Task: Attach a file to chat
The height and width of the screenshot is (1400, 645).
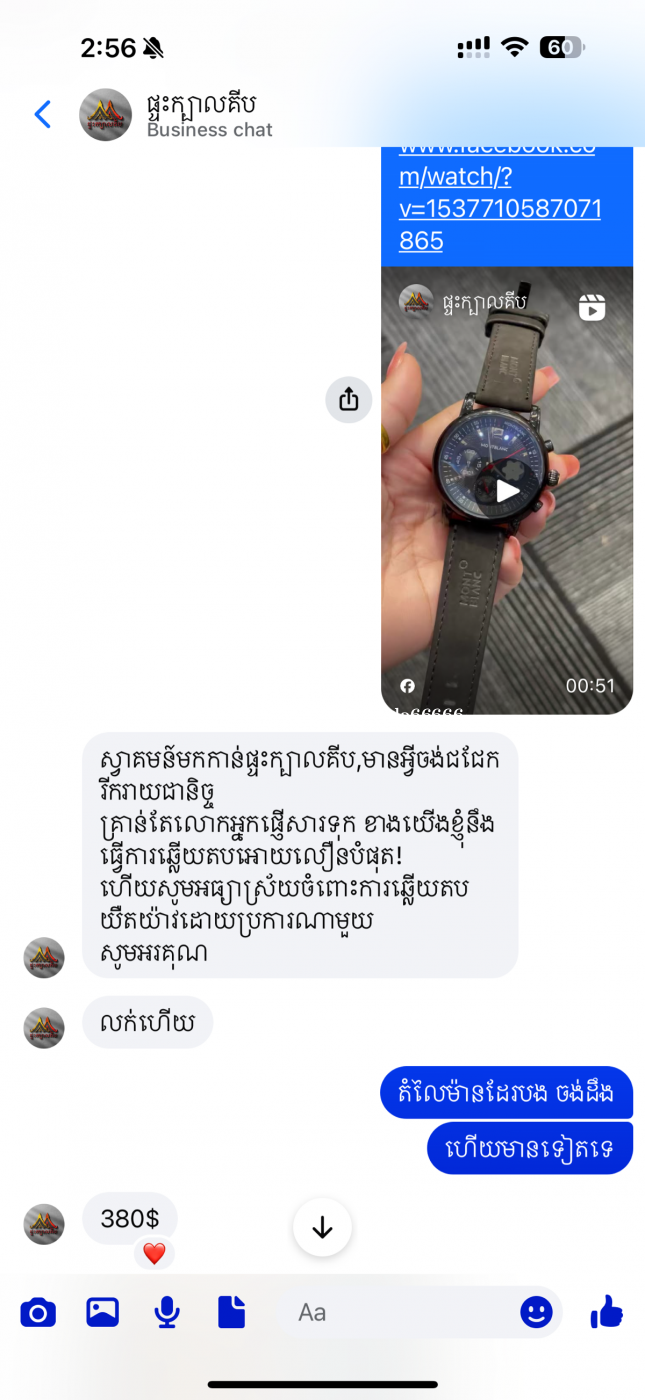Action: (x=231, y=1312)
